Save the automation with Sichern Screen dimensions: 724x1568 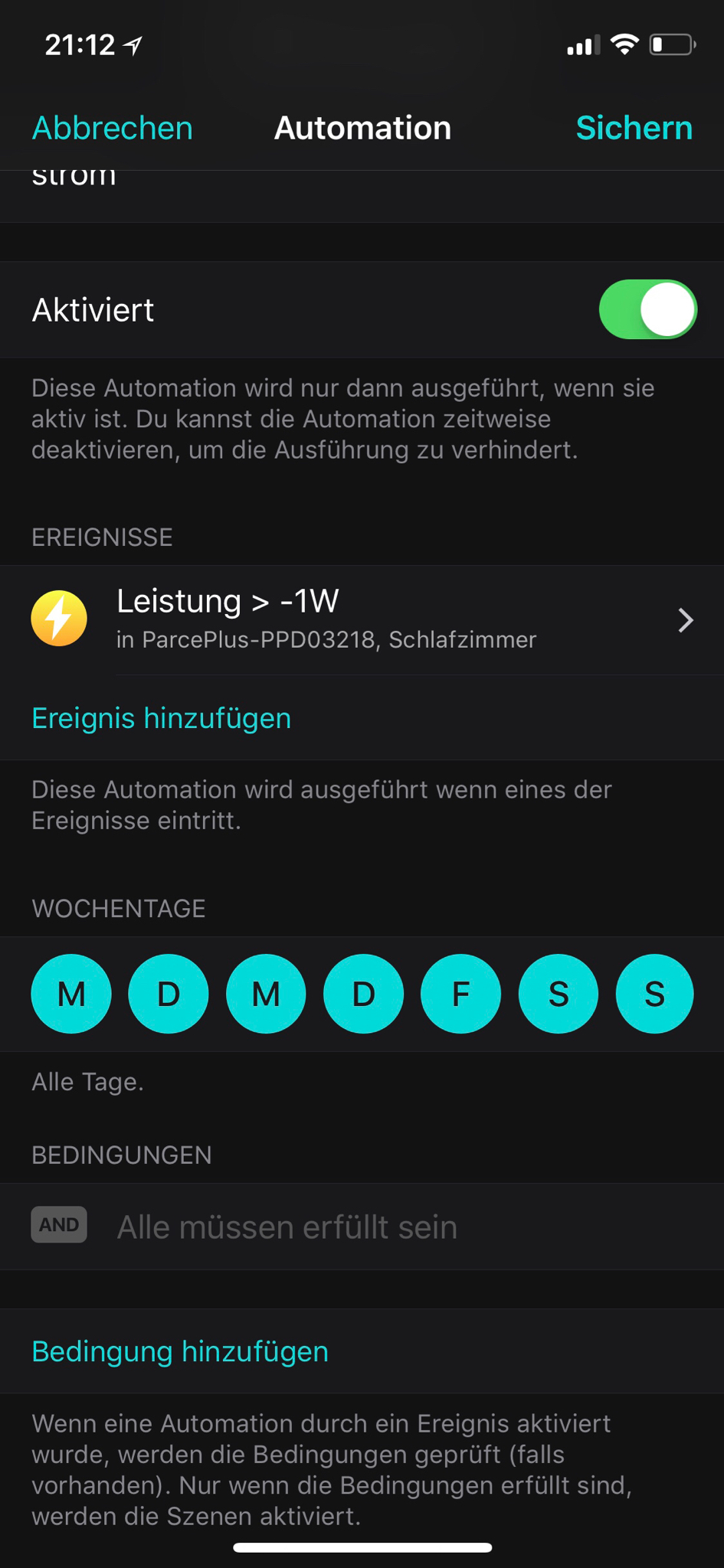pos(634,128)
